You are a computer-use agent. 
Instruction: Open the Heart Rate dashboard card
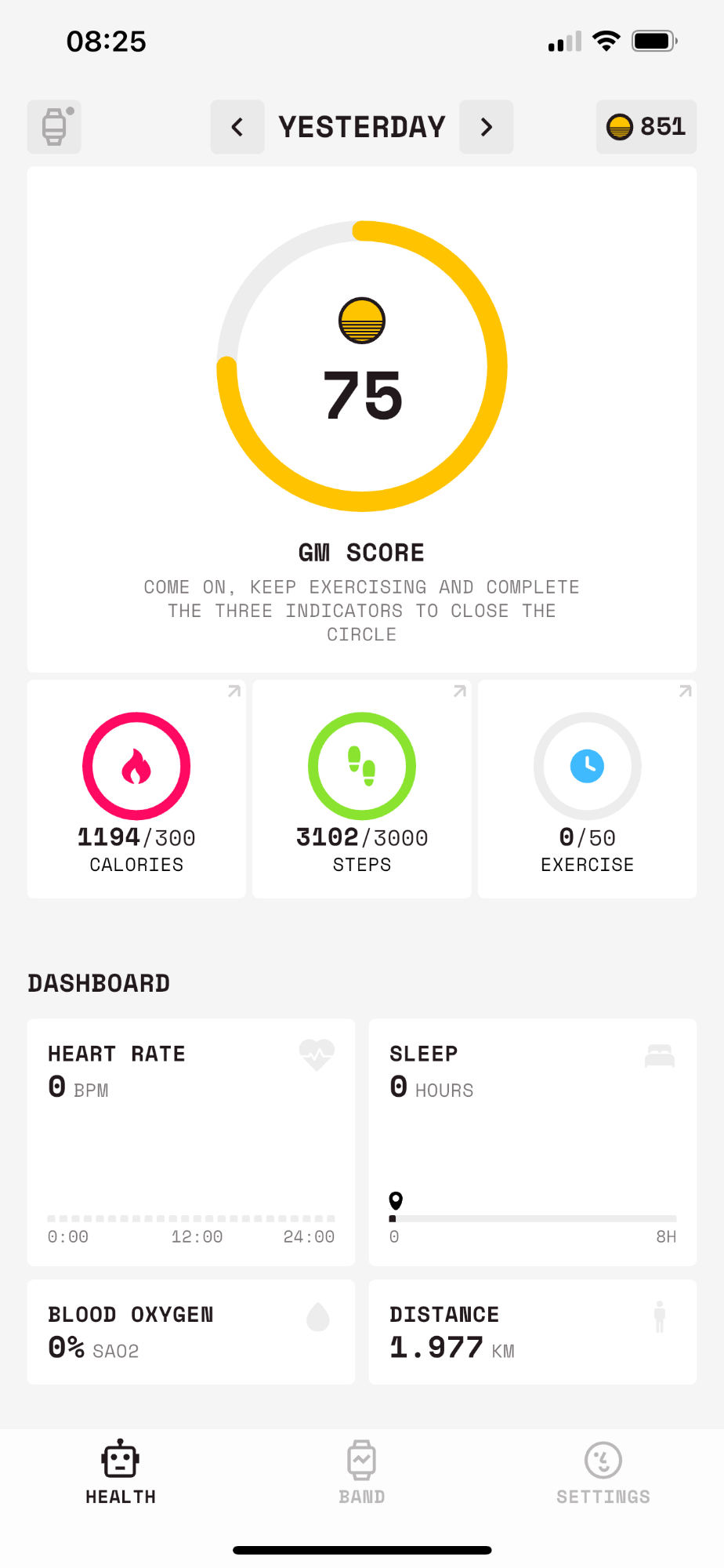coord(191,1142)
